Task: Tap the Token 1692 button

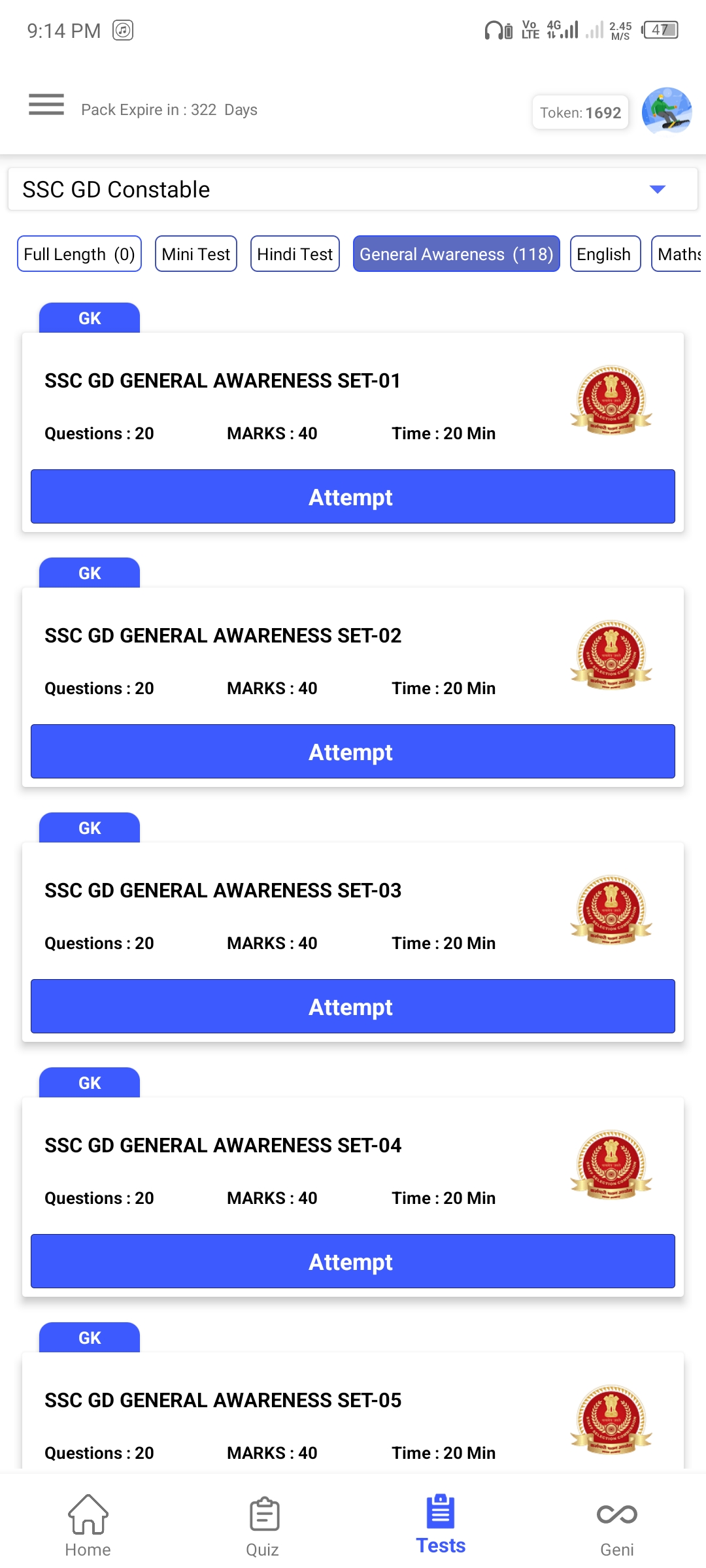Action: click(580, 112)
